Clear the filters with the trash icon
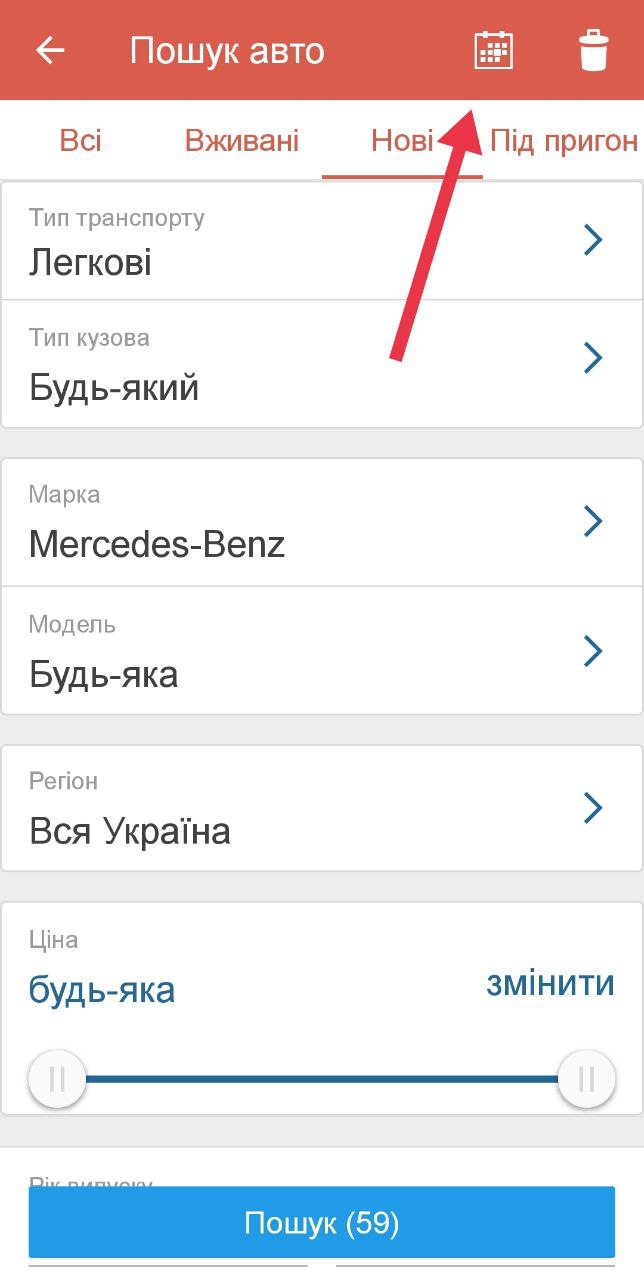The width and height of the screenshot is (644, 1280). 594,50
